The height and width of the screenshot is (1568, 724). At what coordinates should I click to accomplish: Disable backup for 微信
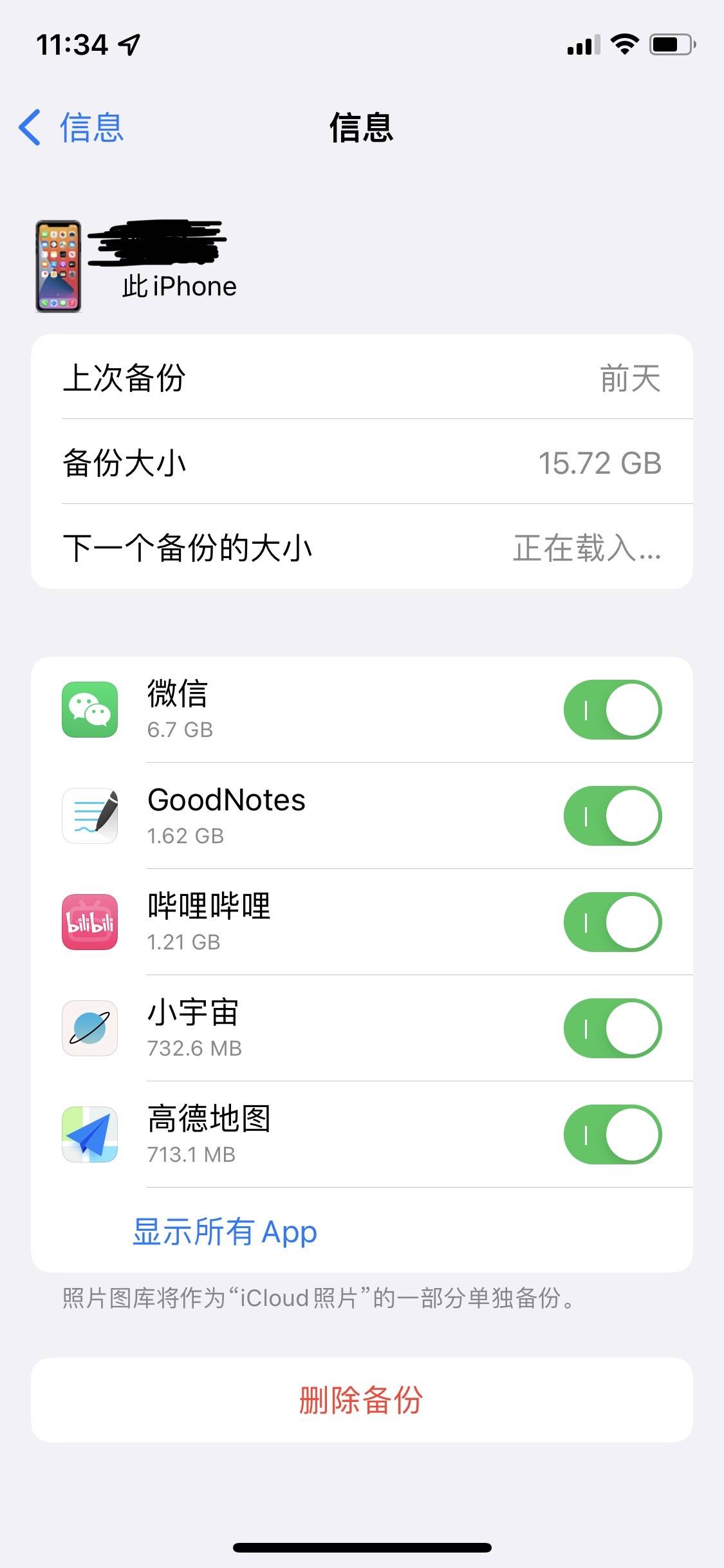click(612, 709)
